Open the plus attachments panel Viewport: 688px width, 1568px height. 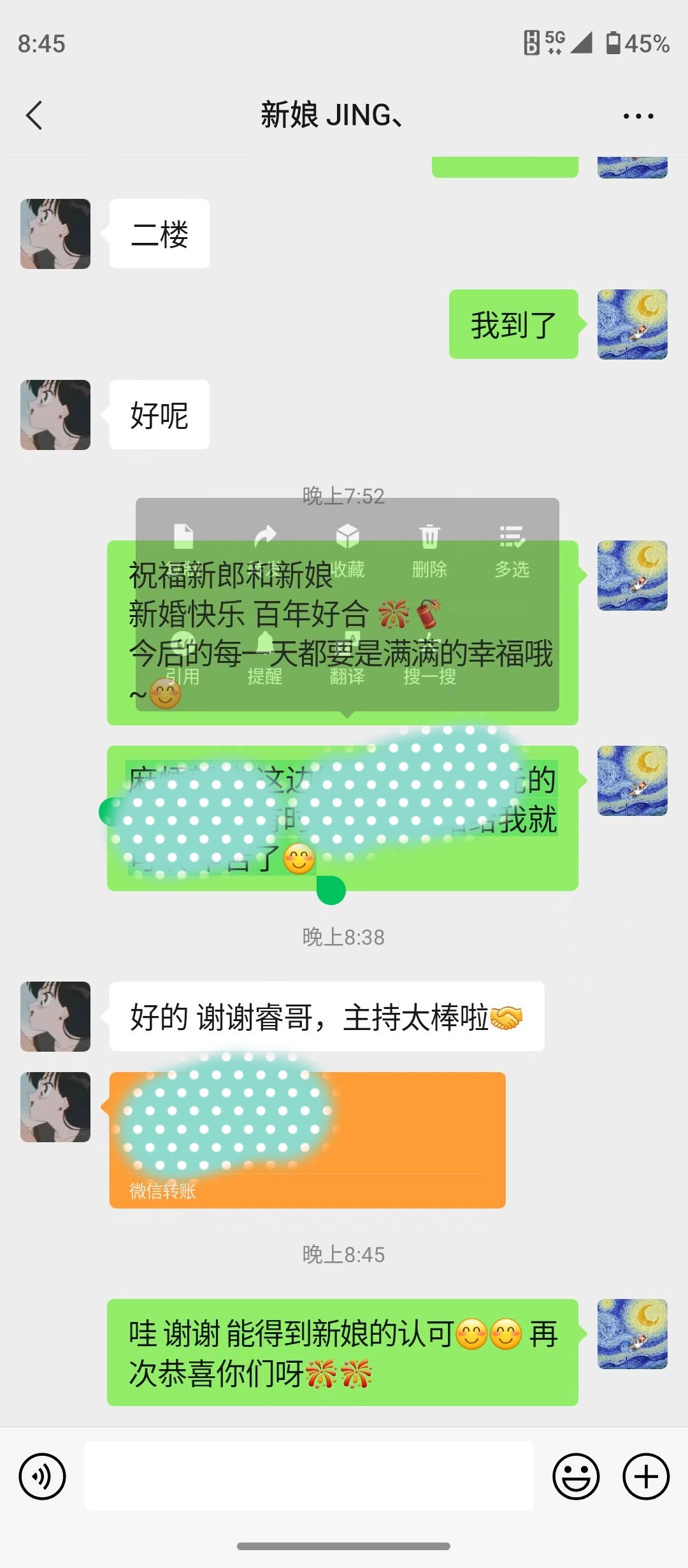(x=646, y=1476)
